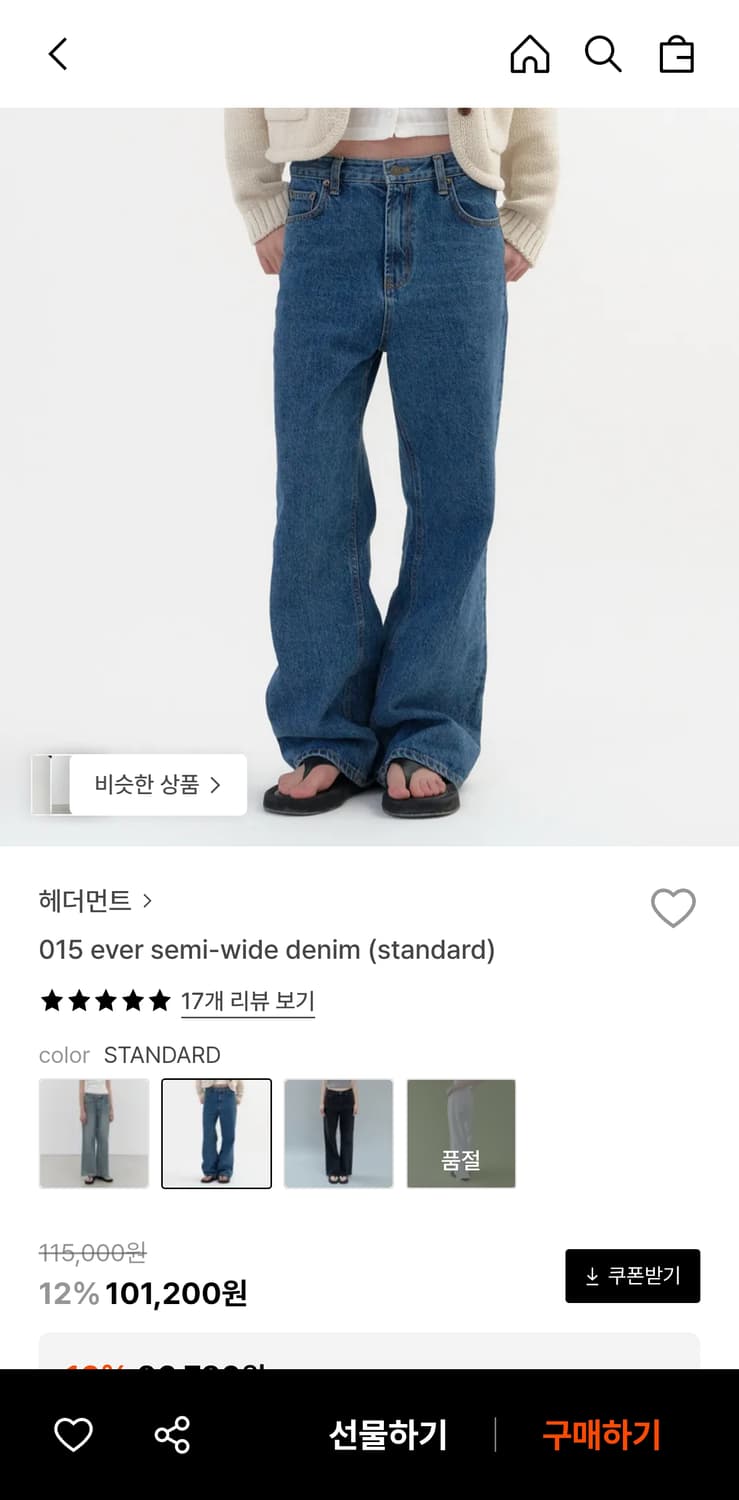Open the share icon in the bottom bar
Screen dimensions: 739x1500
(172, 1435)
